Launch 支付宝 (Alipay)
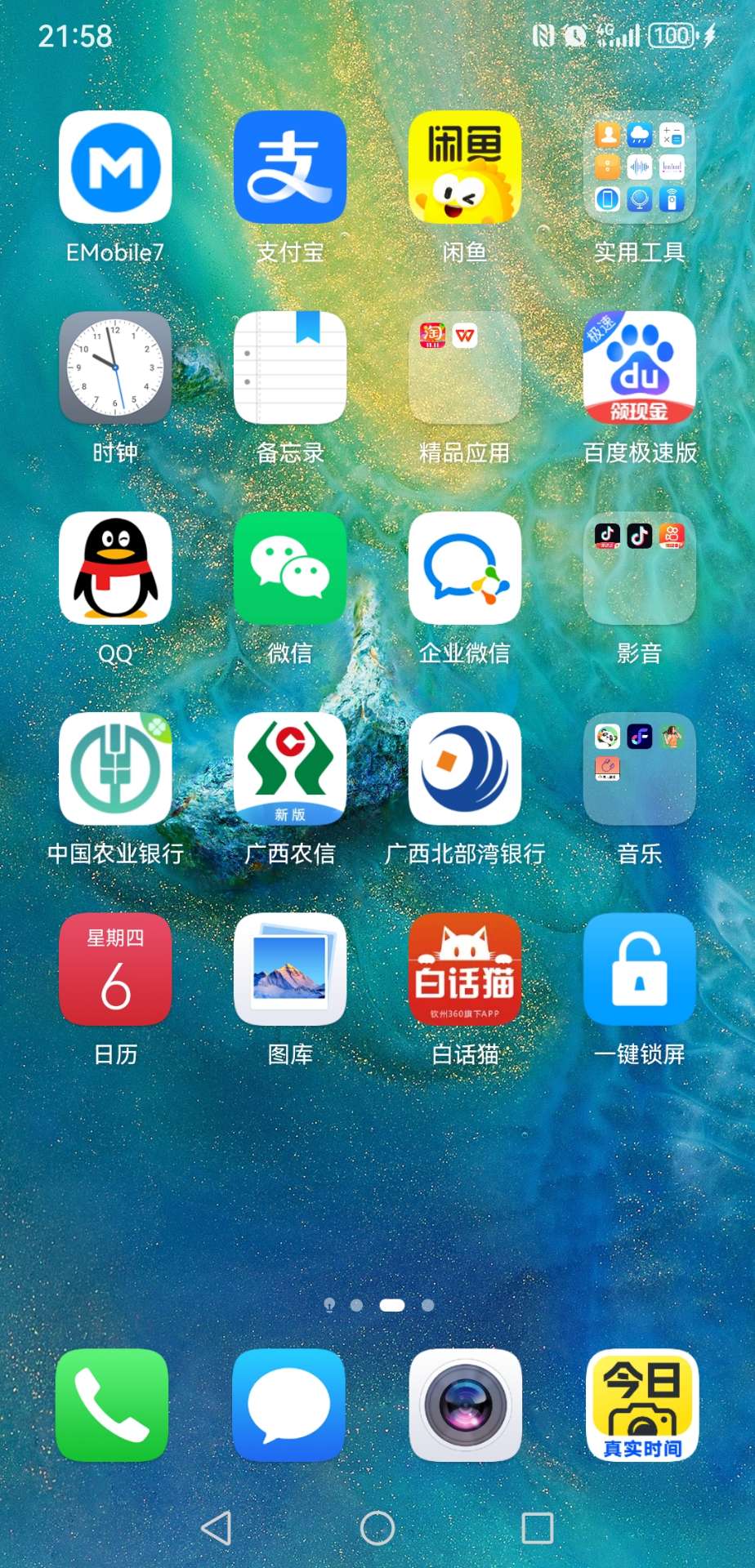Screen dimensions: 755x1568 click(290, 167)
